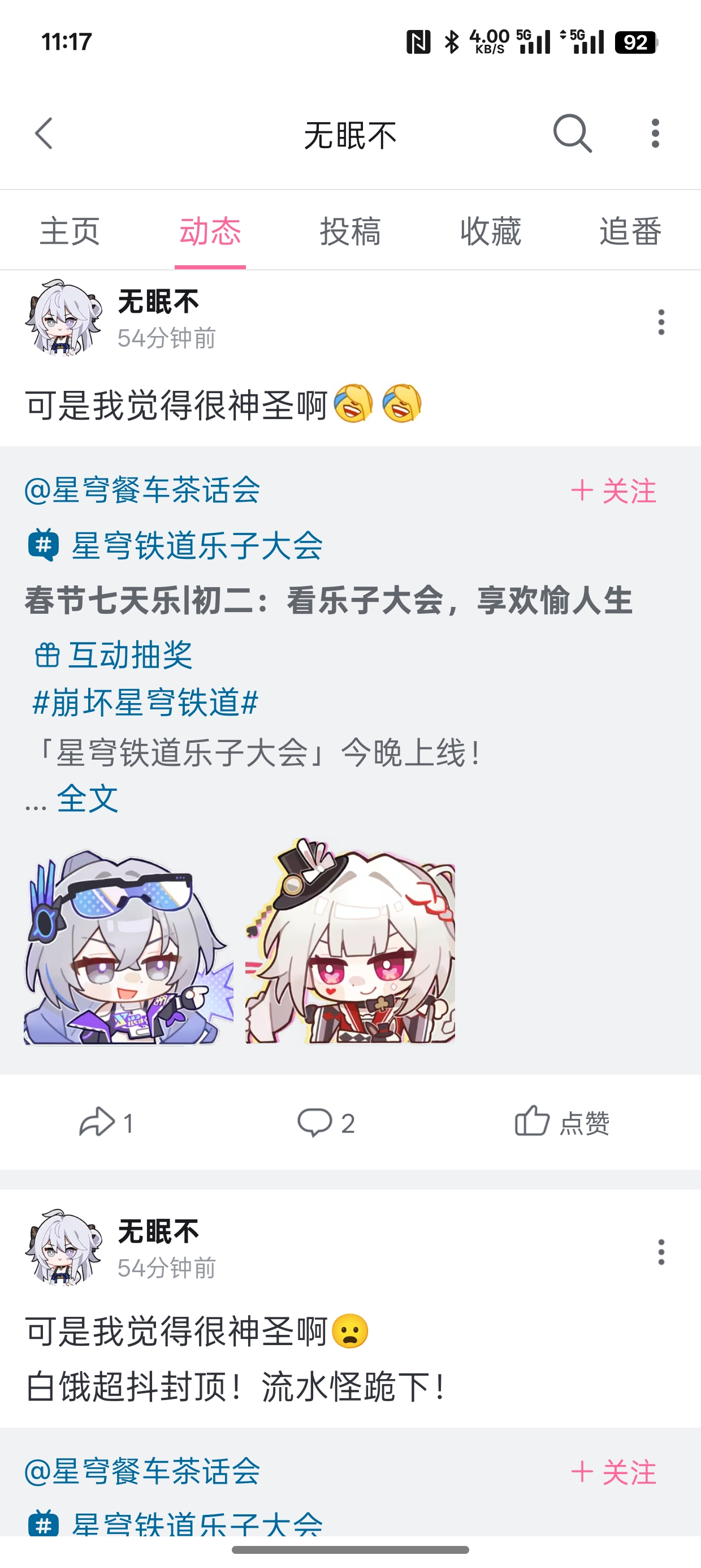This screenshot has height=1568, width=701.
Task: Expand the full text via 全文
Action: coord(87,799)
